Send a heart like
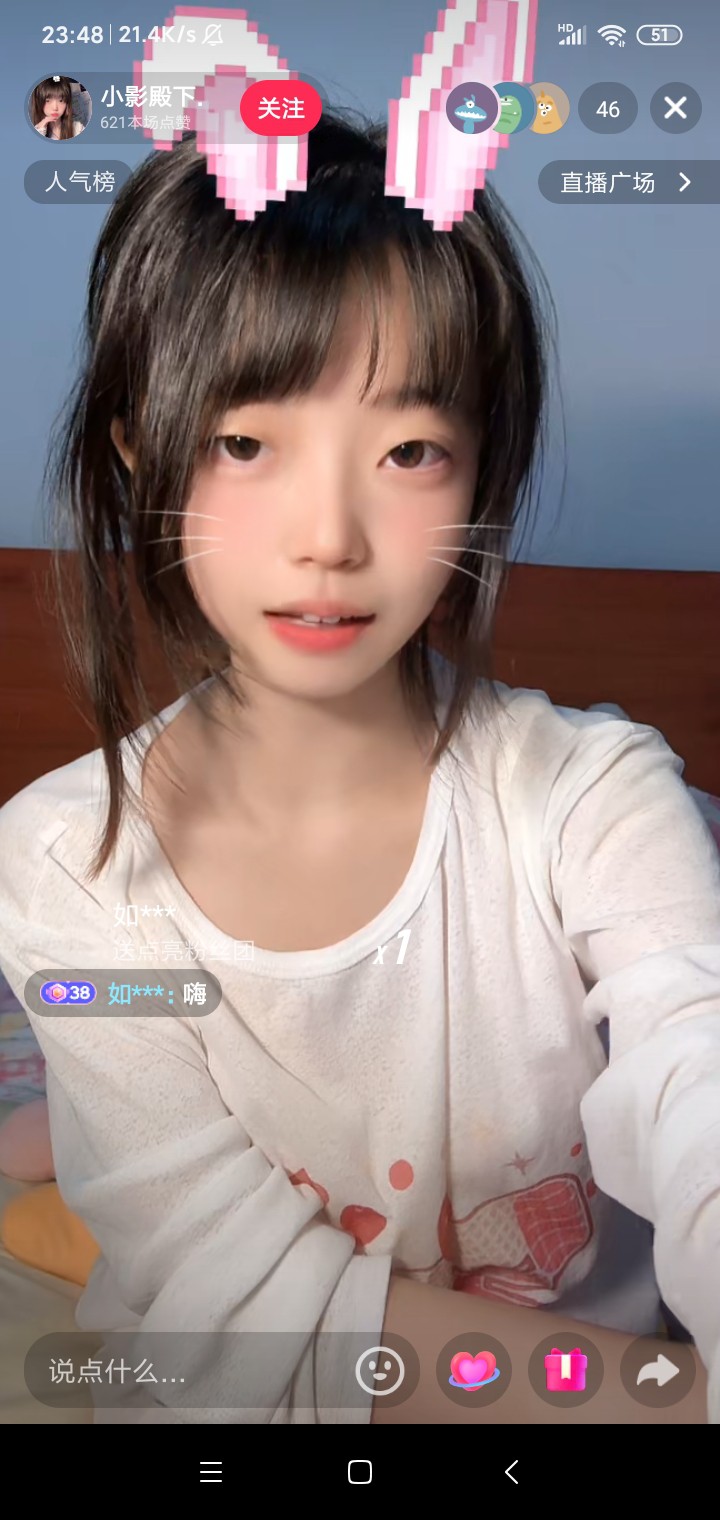720x1520 pixels. pos(473,1371)
